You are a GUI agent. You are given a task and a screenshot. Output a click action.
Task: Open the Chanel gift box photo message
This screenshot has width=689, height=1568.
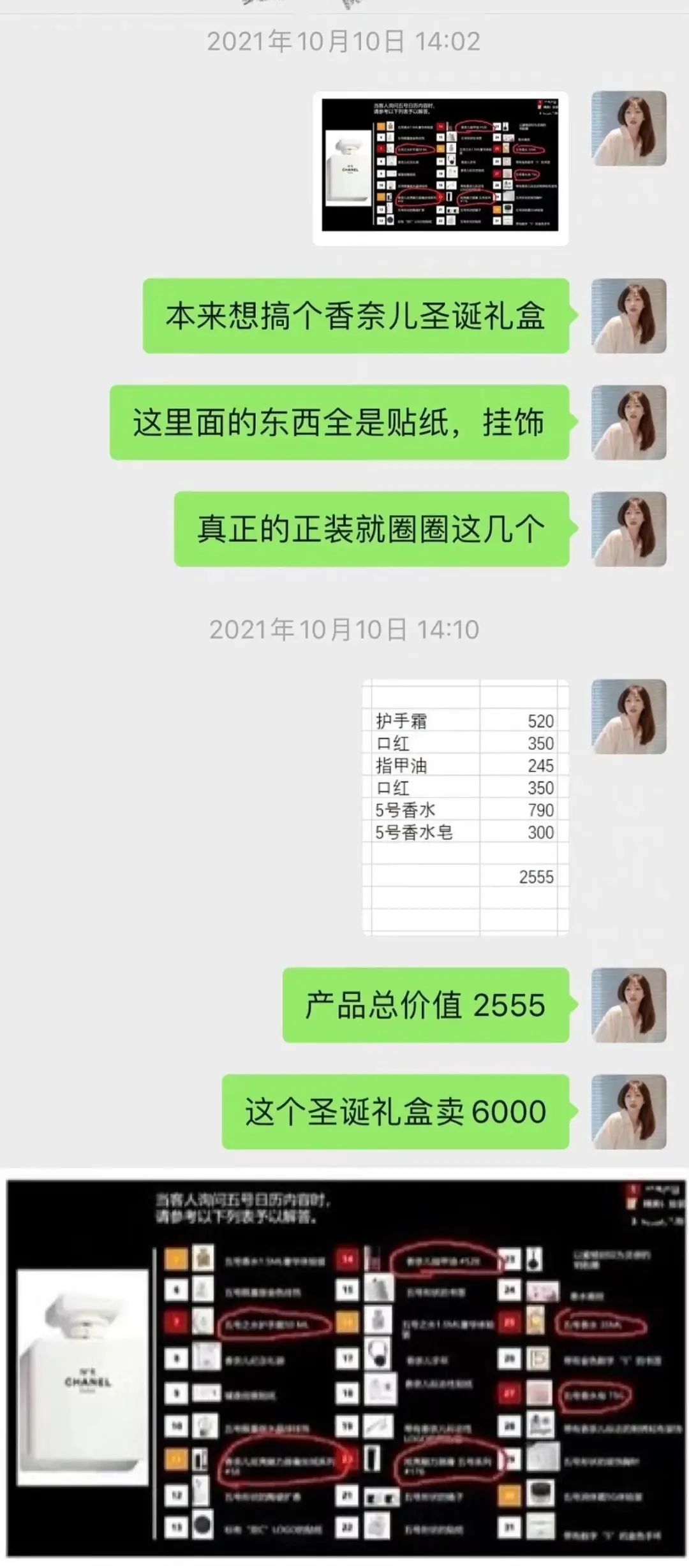click(440, 168)
